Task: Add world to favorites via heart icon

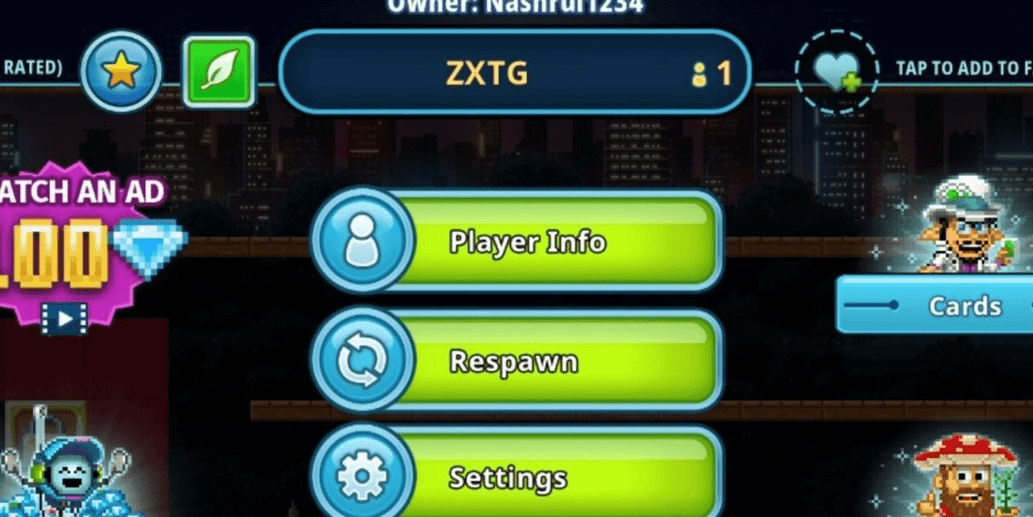Action: (836, 71)
